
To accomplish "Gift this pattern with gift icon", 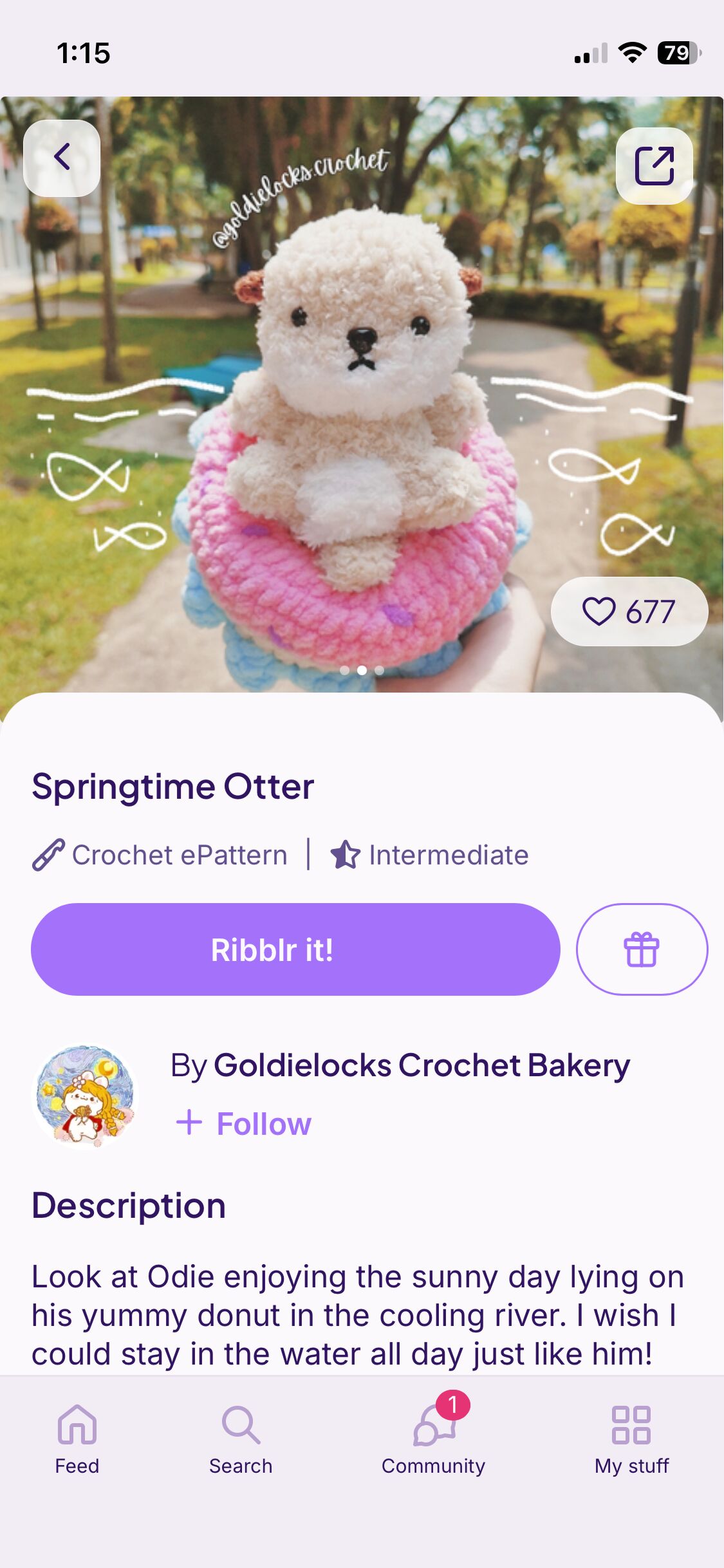I will tap(642, 949).
